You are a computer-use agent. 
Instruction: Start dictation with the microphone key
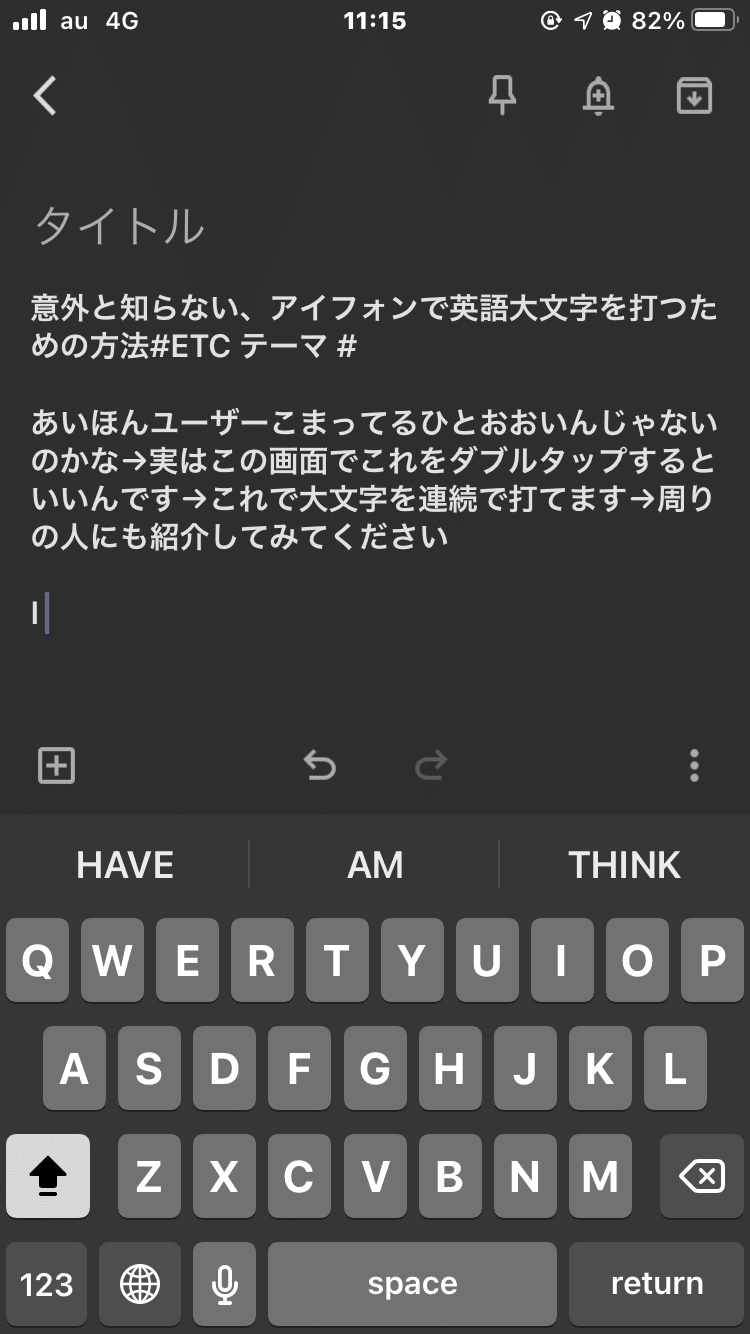pos(225,1284)
